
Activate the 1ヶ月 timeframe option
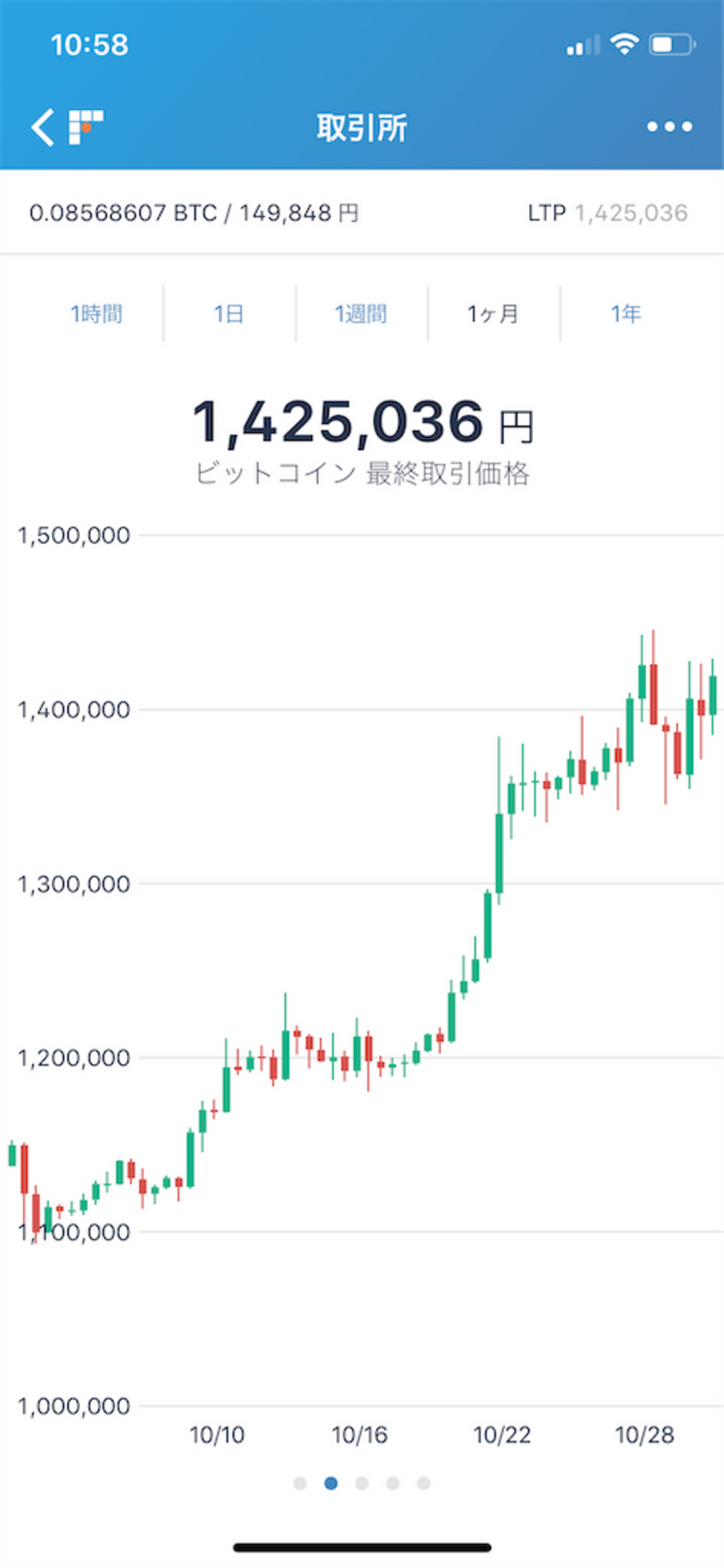tap(492, 314)
